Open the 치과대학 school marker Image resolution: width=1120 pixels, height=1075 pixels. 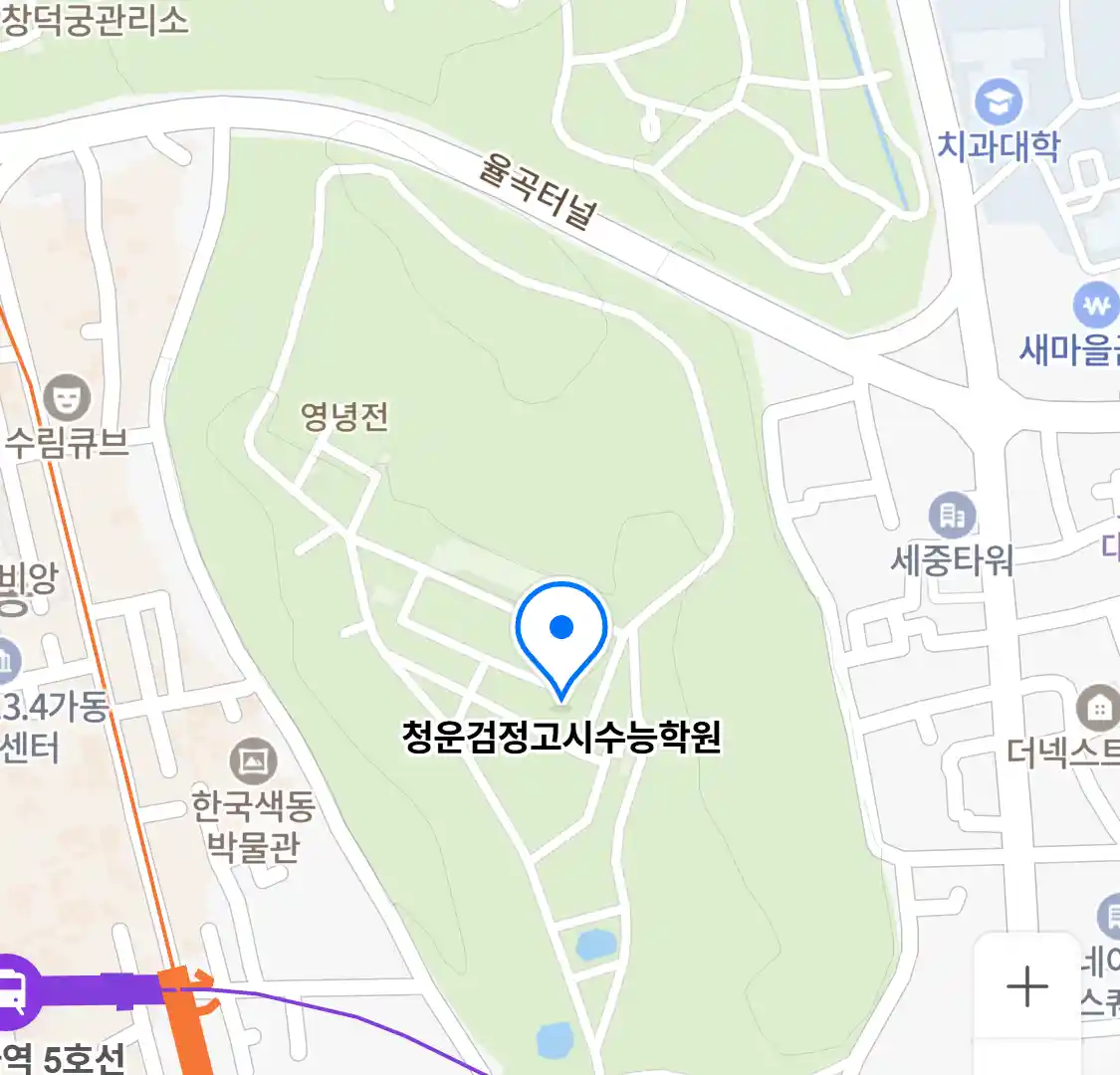[998, 102]
